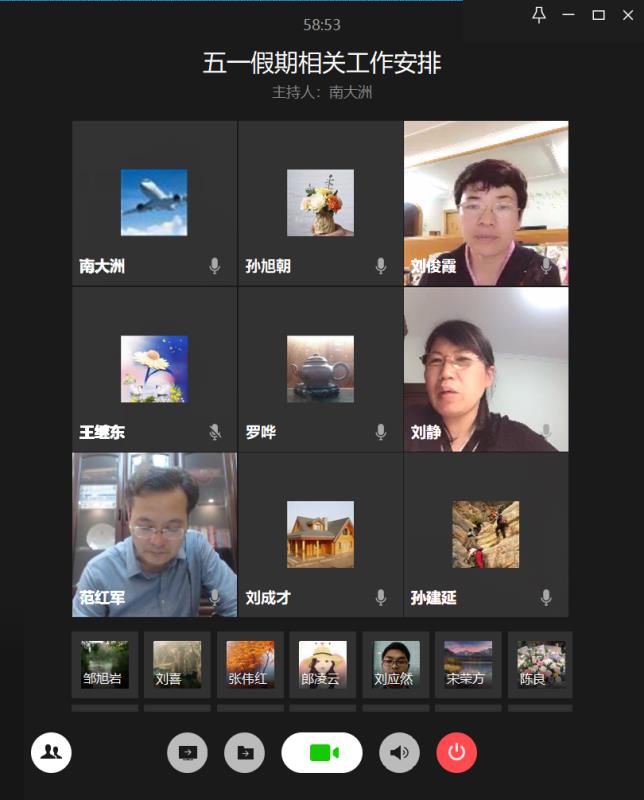Image resolution: width=644 pixels, height=800 pixels.
Task: Pick 陈良 from the participant strip
Action: click(x=540, y=664)
